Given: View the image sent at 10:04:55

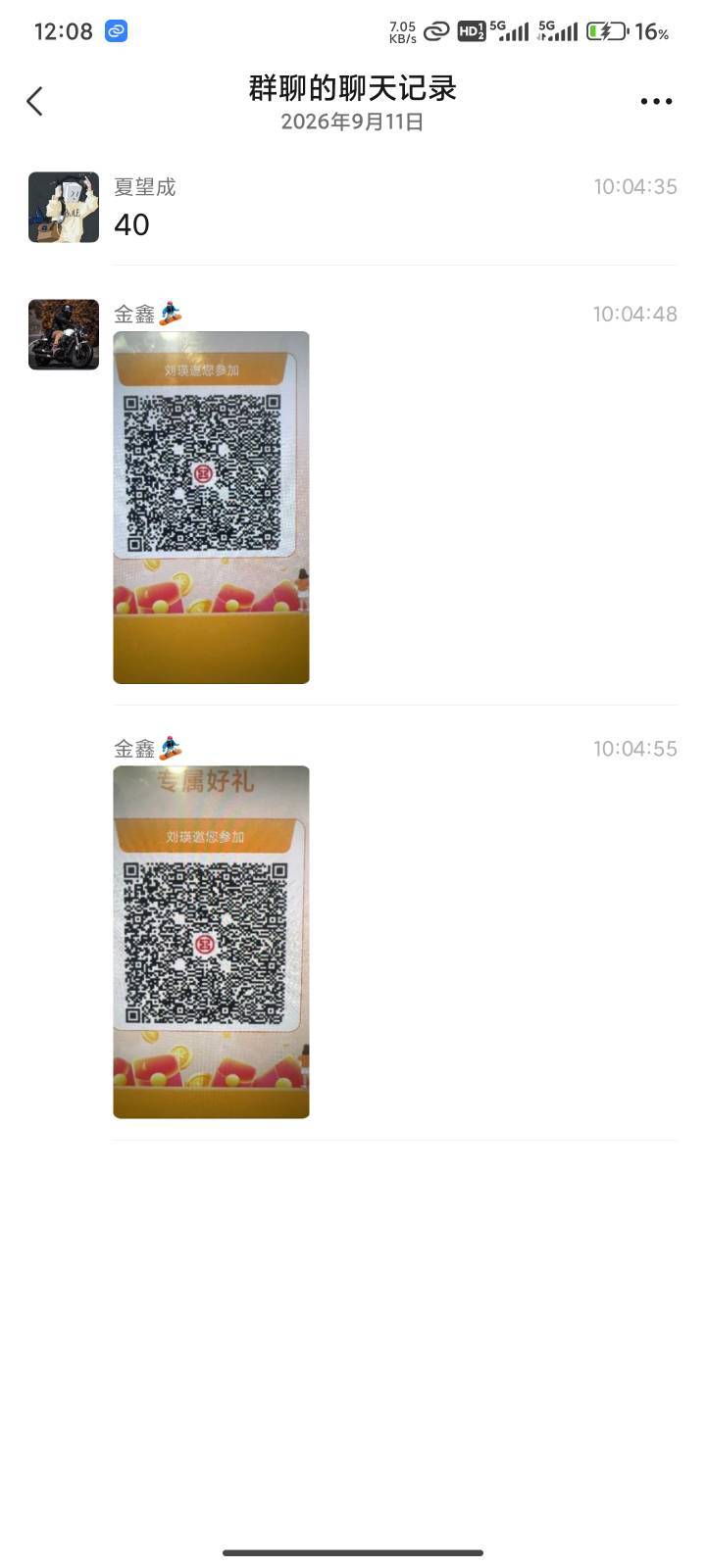Looking at the screenshot, I should (211, 942).
